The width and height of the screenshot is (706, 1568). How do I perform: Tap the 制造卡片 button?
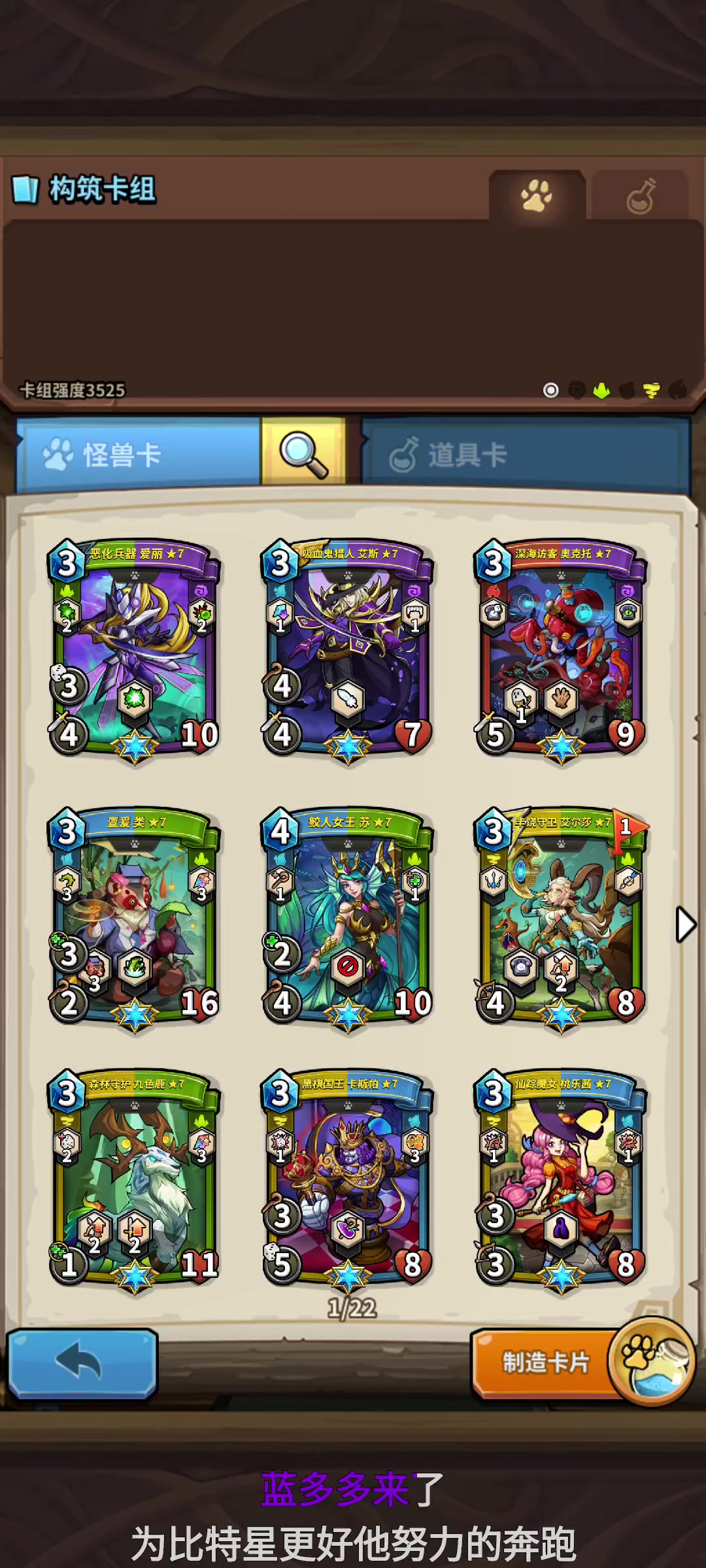pos(545,1362)
